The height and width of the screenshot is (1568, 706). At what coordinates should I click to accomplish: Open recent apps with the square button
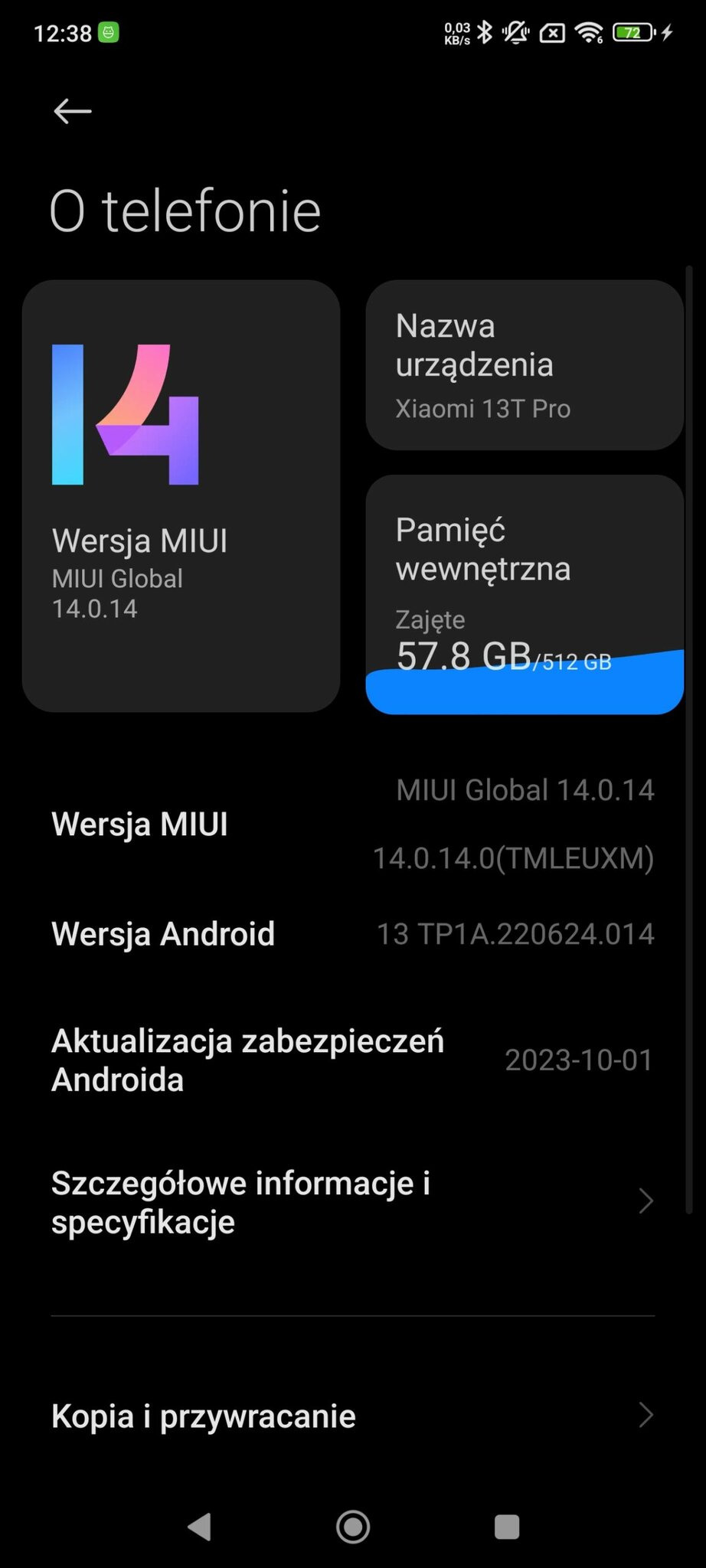[507, 1527]
